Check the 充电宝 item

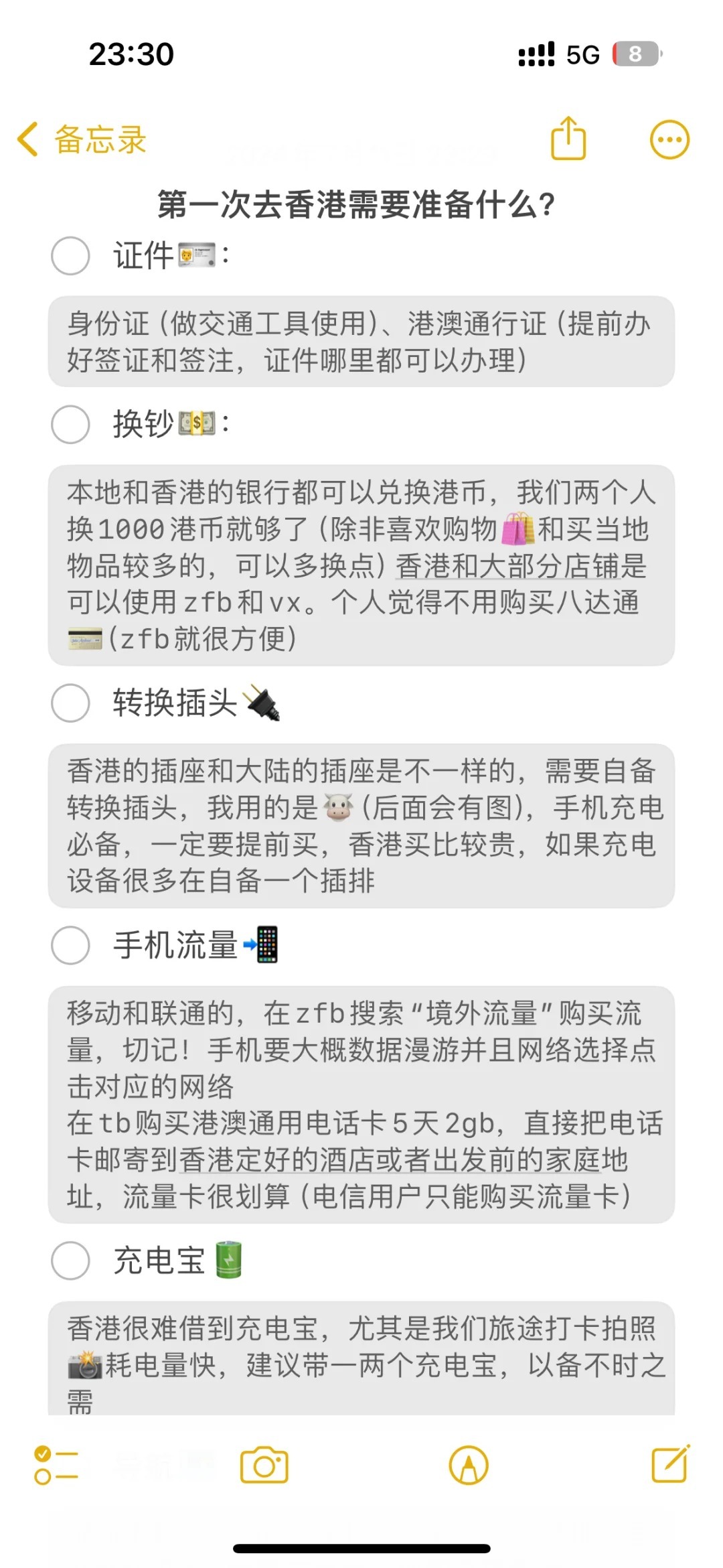click(x=70, y=1261)
